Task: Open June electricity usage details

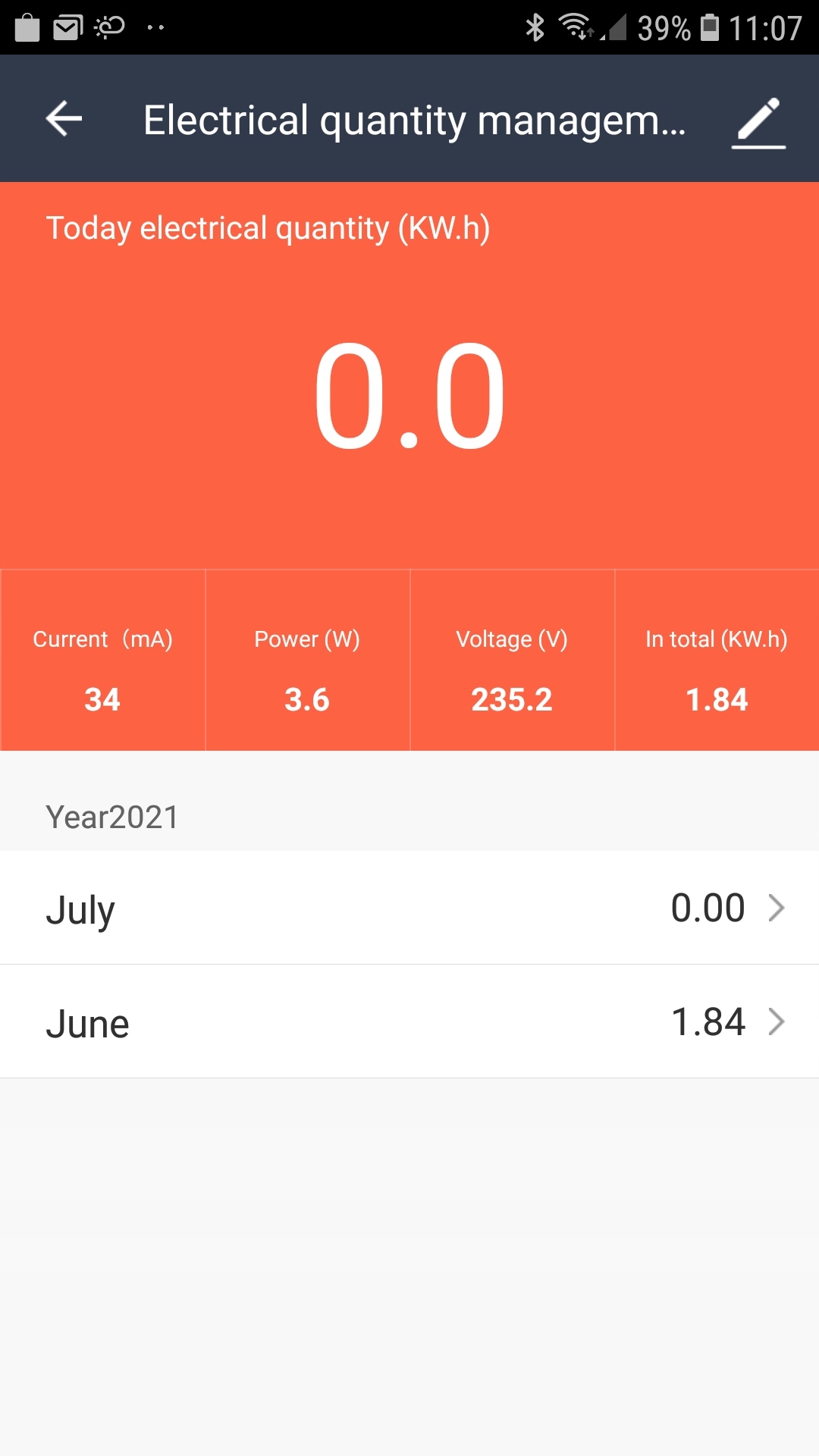Action: 409,1021
